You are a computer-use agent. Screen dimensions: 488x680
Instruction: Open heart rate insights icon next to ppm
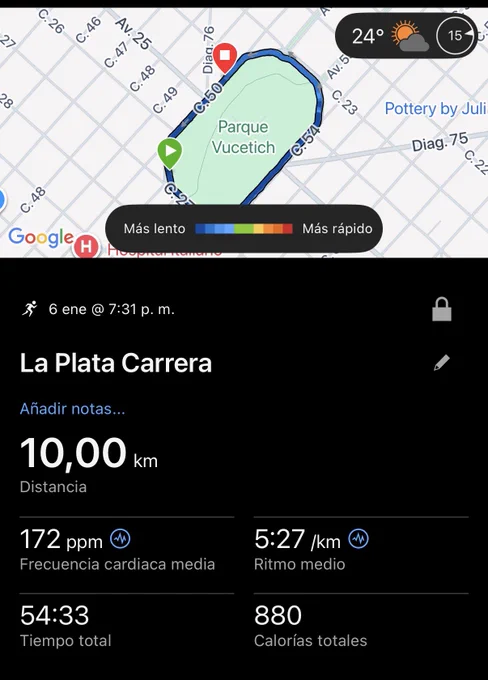(x=120, y=539)
